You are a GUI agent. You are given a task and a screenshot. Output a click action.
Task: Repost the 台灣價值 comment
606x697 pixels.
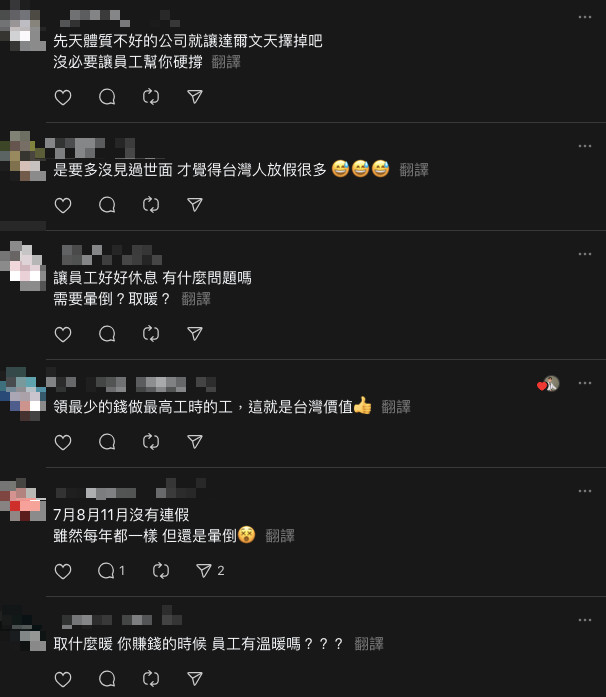[x=151, y=442]
